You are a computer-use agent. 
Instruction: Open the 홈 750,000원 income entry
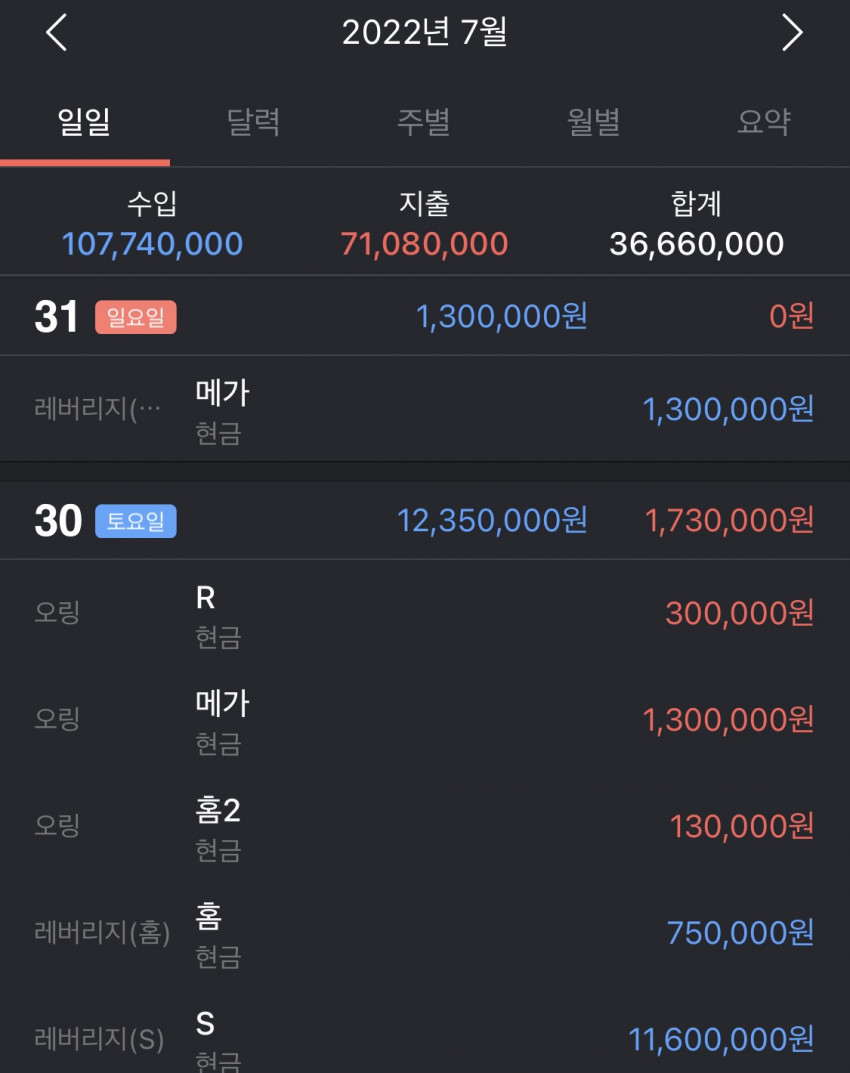pyautogui.click(x=425, y=933)
